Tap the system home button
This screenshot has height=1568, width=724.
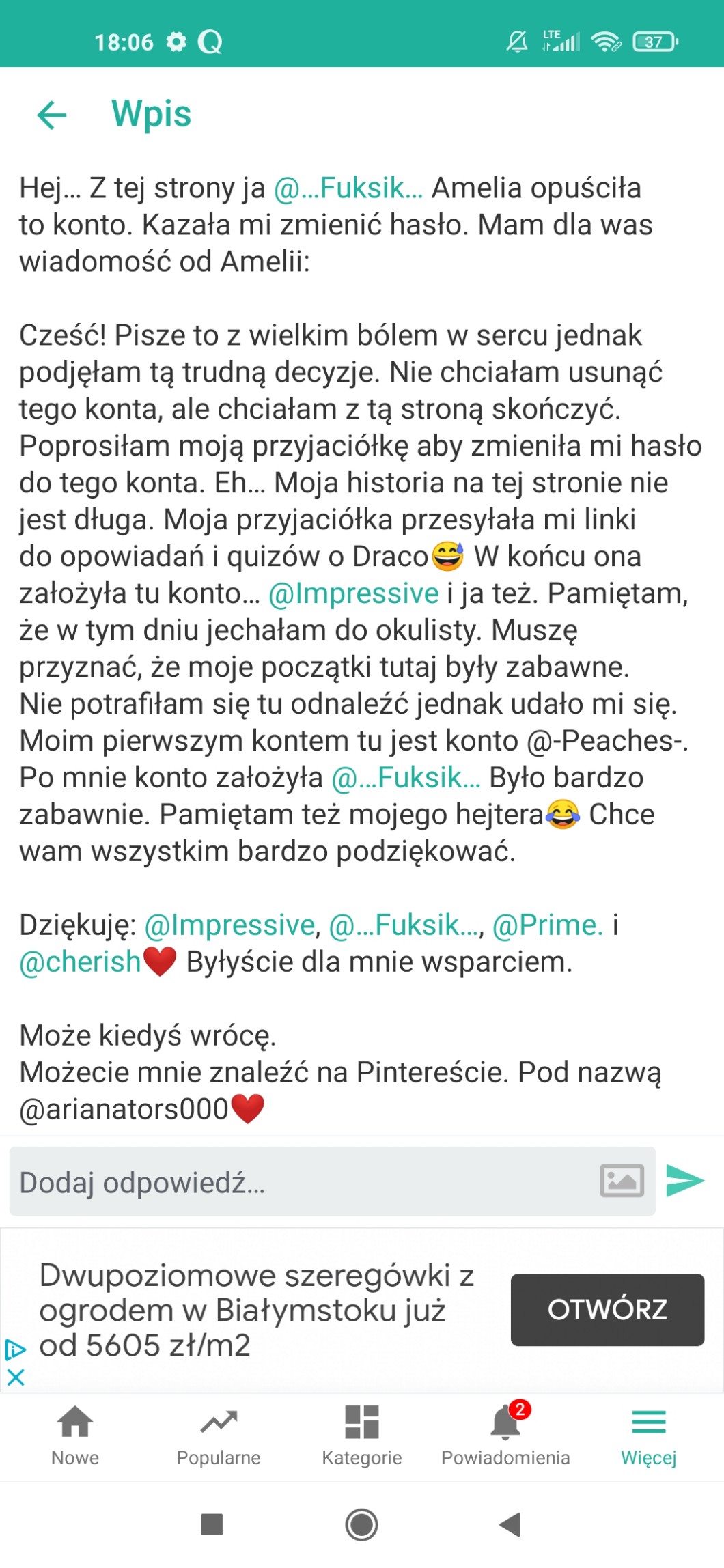[361, 1524]
